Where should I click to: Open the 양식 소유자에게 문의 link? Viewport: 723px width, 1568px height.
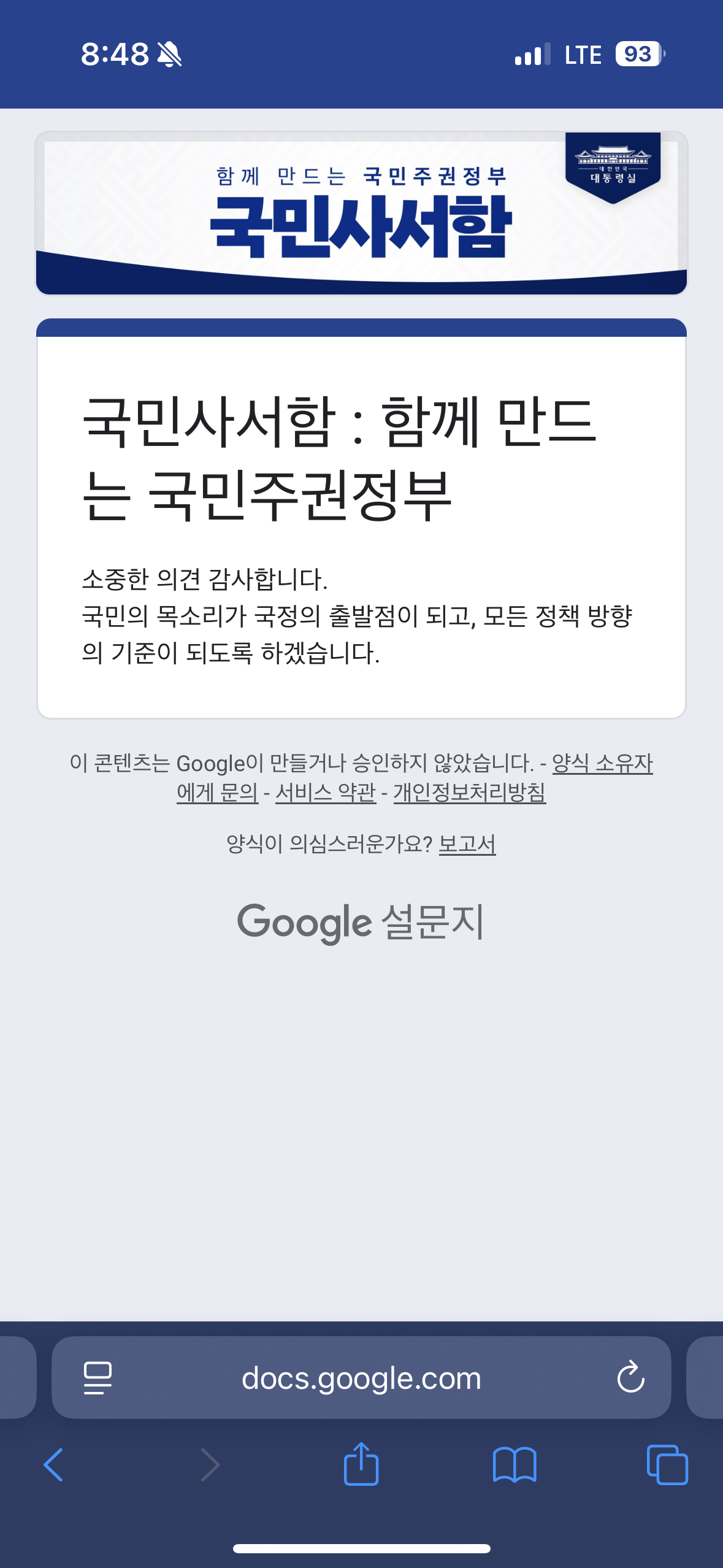602,764
